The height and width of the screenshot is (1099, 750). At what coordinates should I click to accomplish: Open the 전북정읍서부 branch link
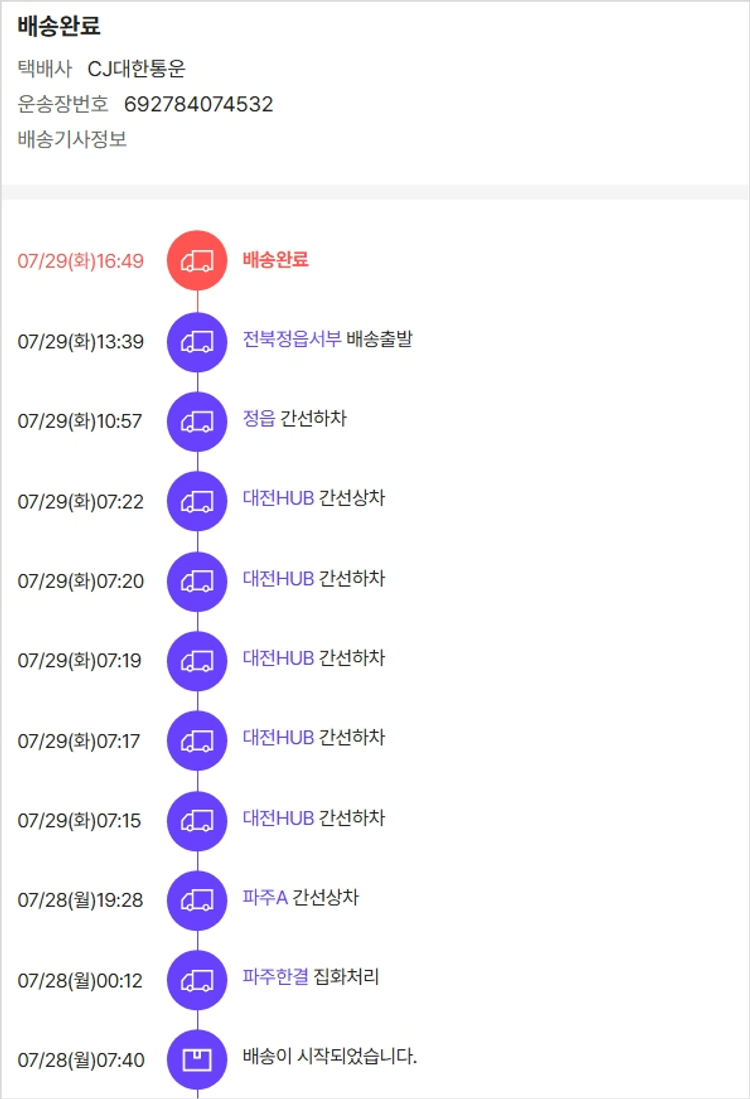(x=291, y=339)
